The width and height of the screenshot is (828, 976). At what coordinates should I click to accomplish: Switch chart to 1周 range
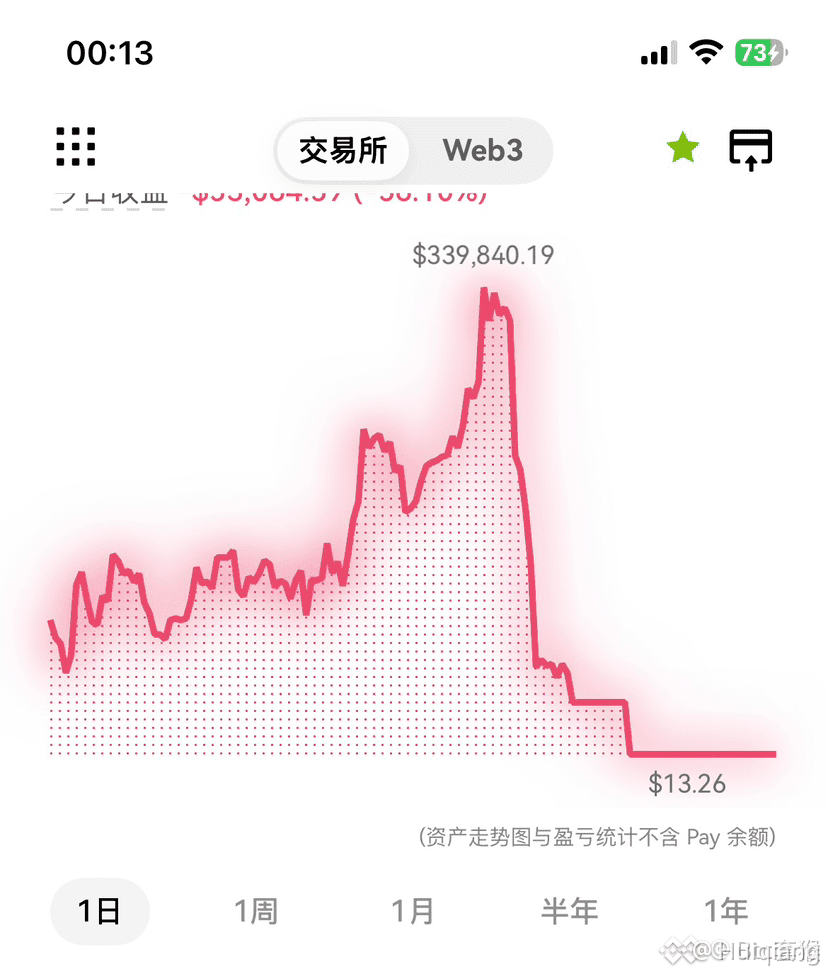(x=256, y=911)
